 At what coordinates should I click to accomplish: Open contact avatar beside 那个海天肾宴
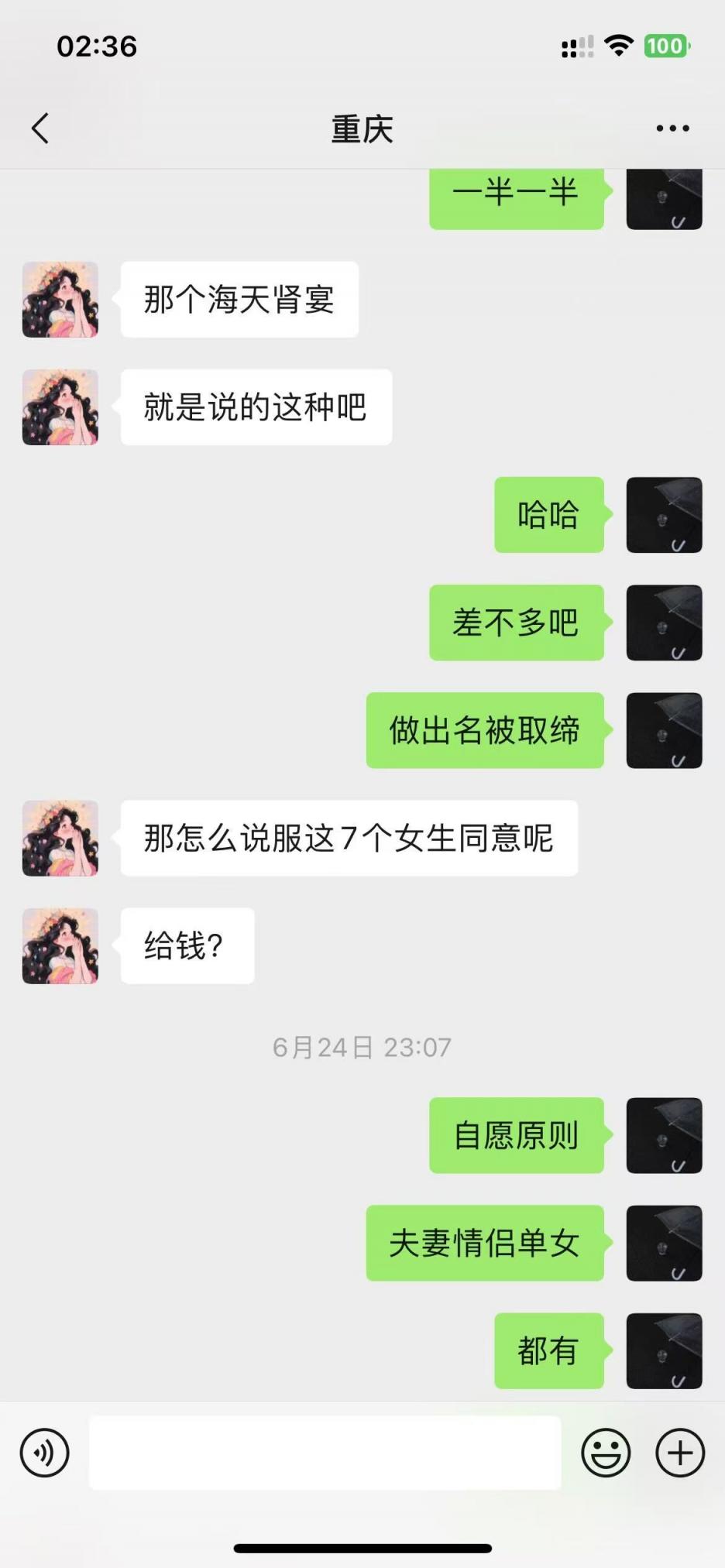(60, 300)
